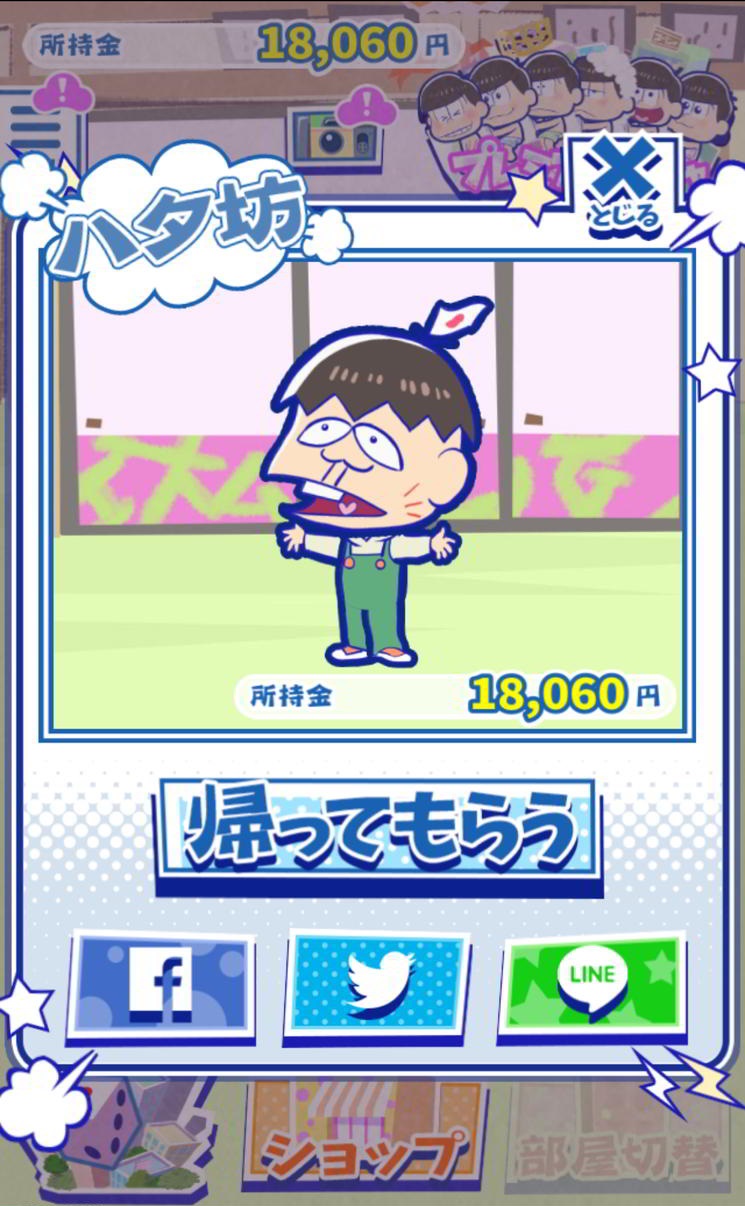Tap the 帰ってもらう button

[378, 834]
